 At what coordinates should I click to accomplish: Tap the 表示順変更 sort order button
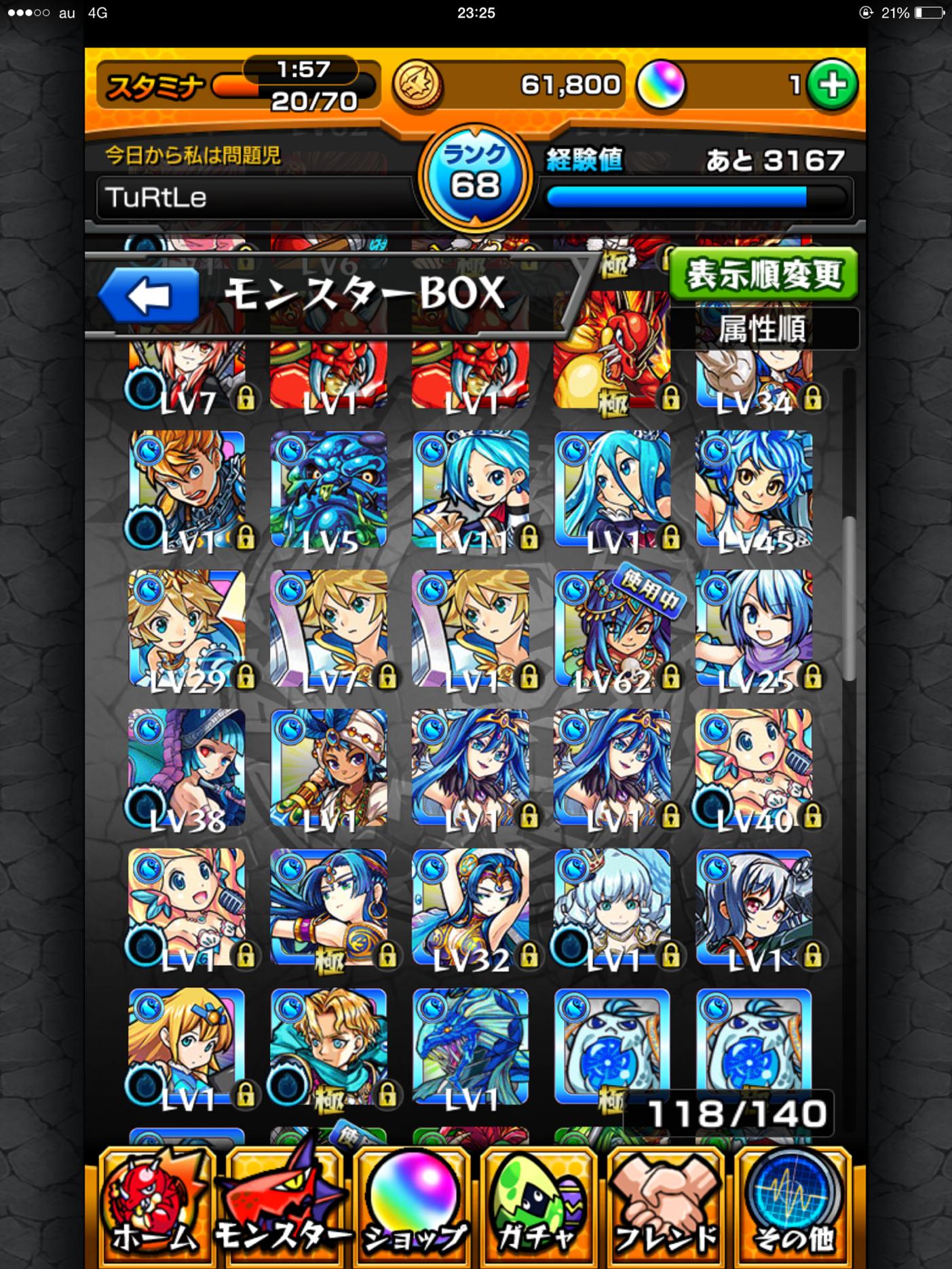[x=763, y=275]
